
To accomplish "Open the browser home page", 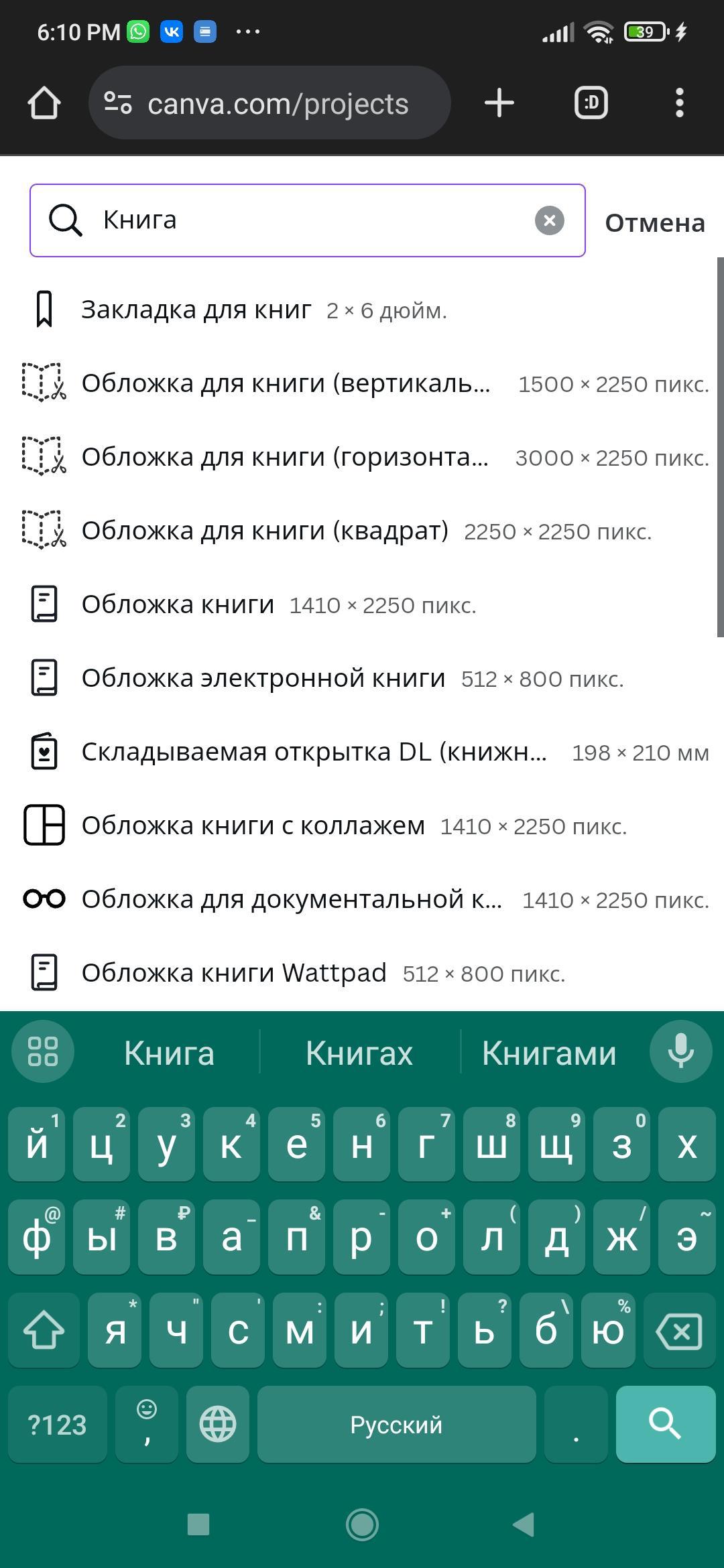I will coord(44,103).
